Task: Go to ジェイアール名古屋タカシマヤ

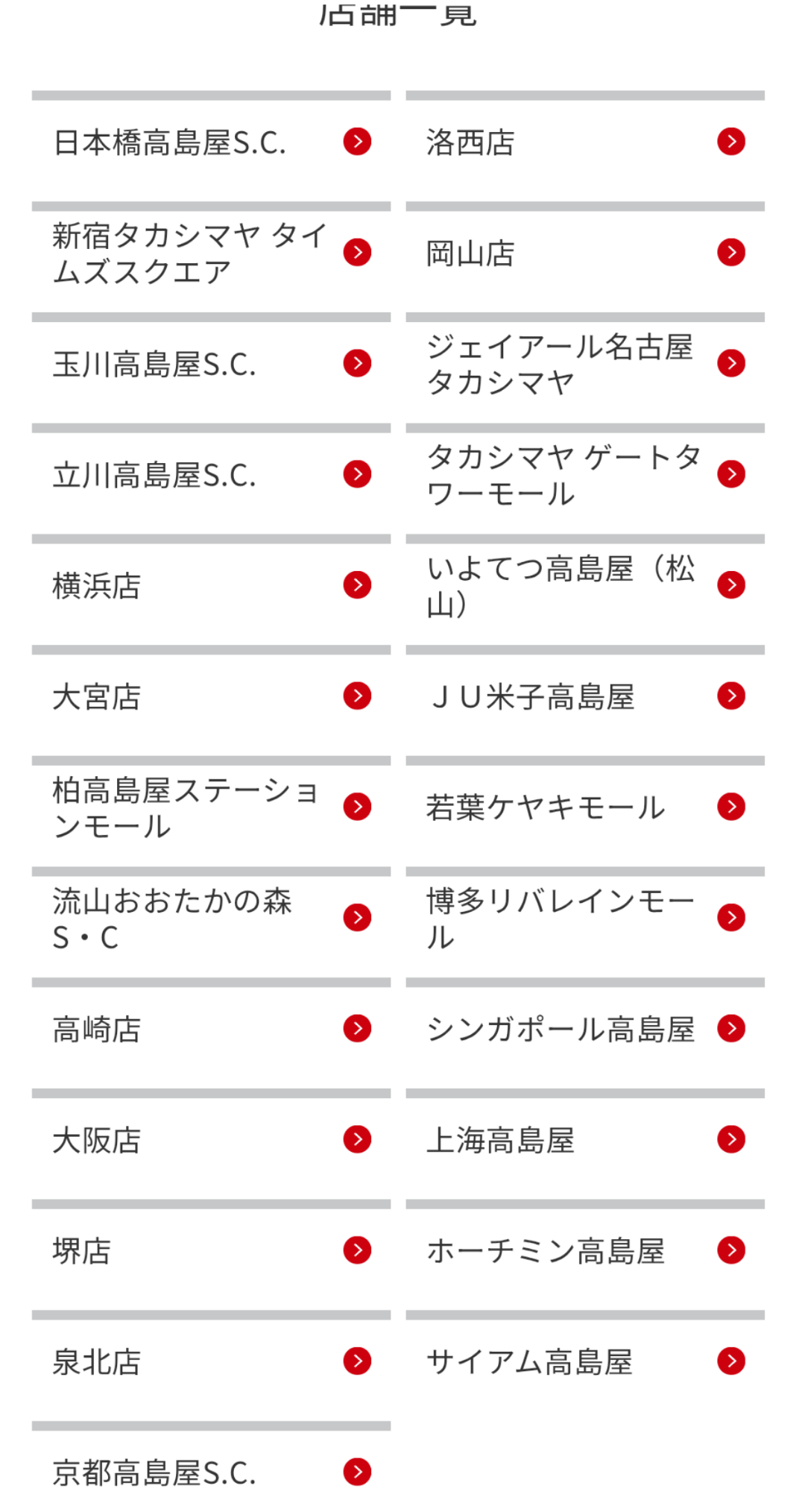Action: click(585, 364)
